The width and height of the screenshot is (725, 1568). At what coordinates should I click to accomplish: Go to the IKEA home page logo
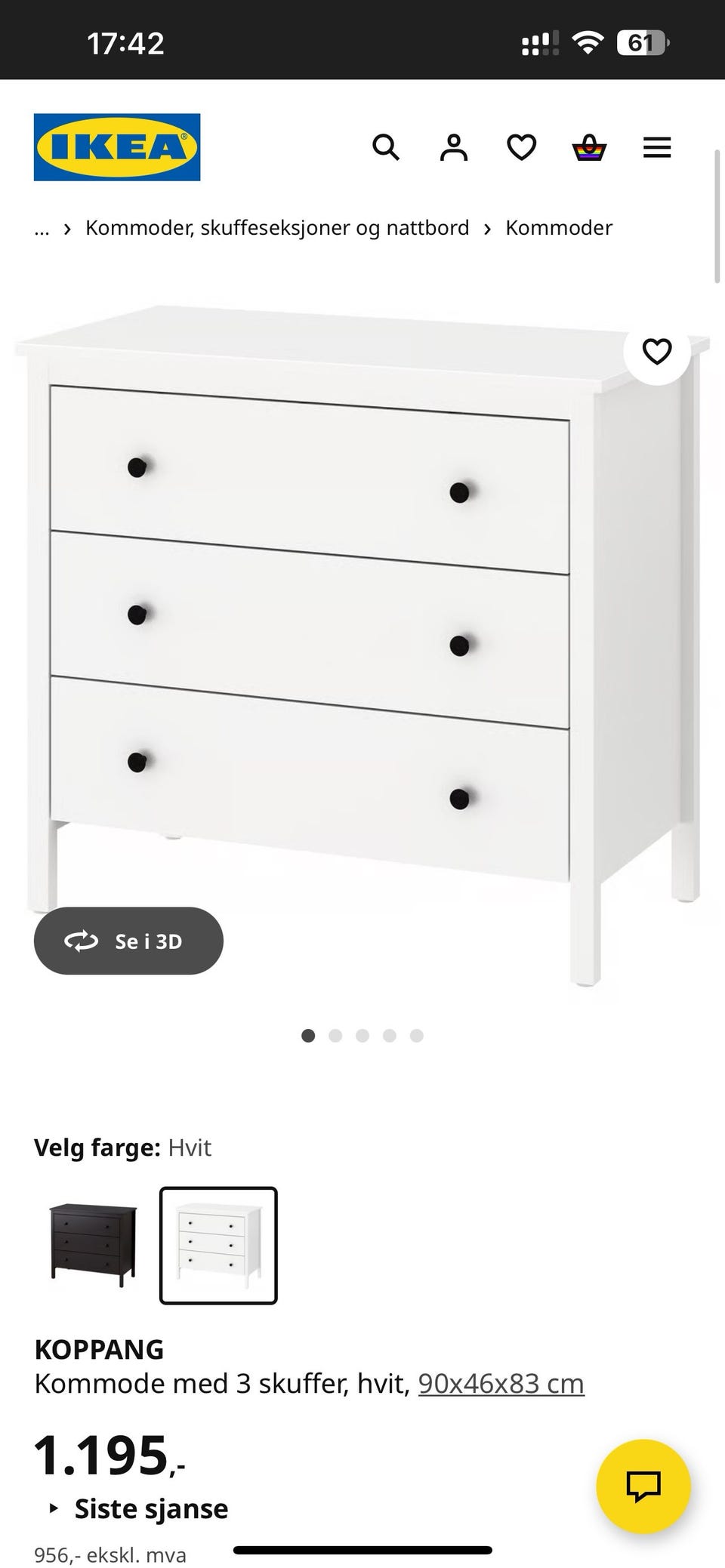coord(117,147)
